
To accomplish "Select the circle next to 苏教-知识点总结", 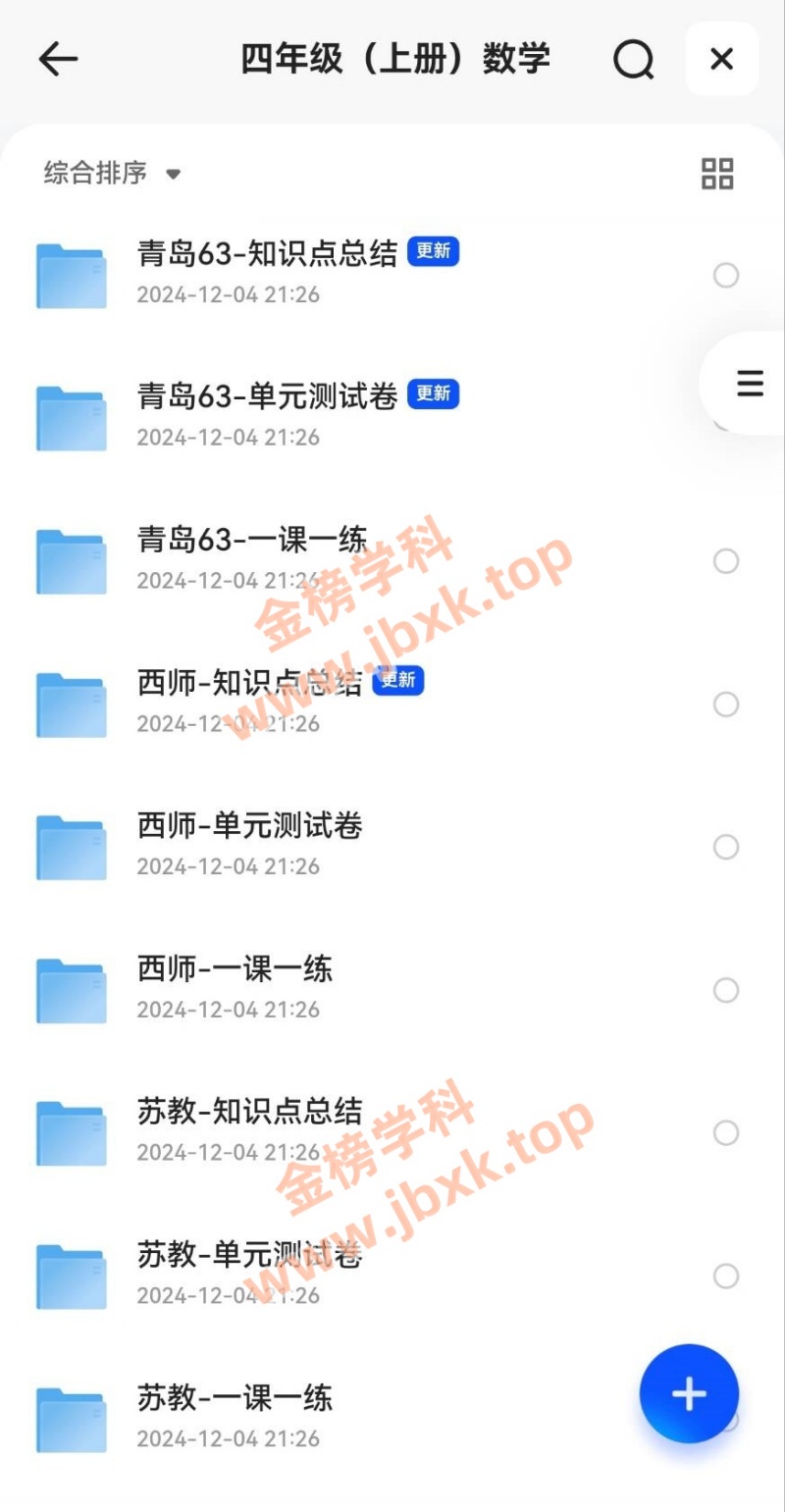I will pos(726,1132).
